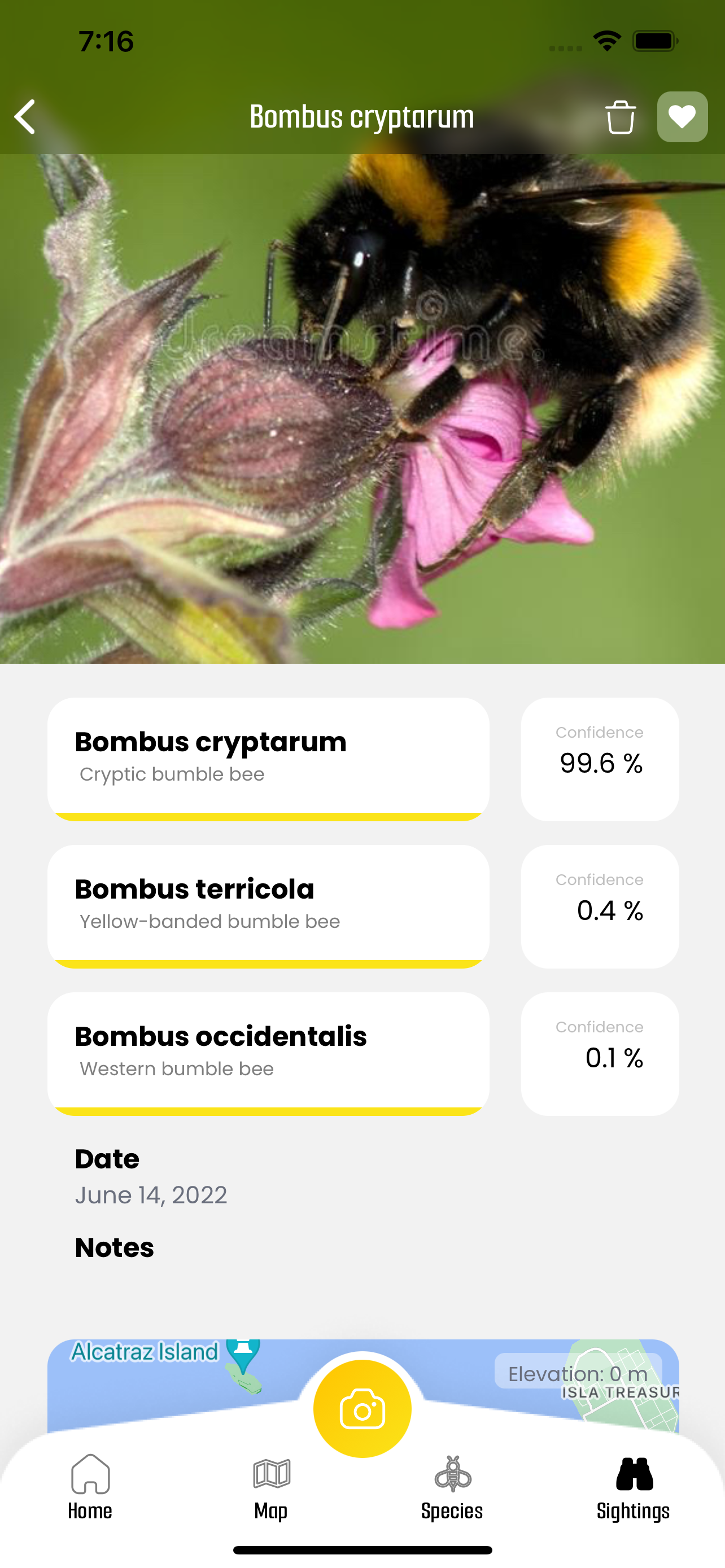Unfavorite Bombus cryptarum via heart button
The image size is (725, 1568).
[682, 116]
